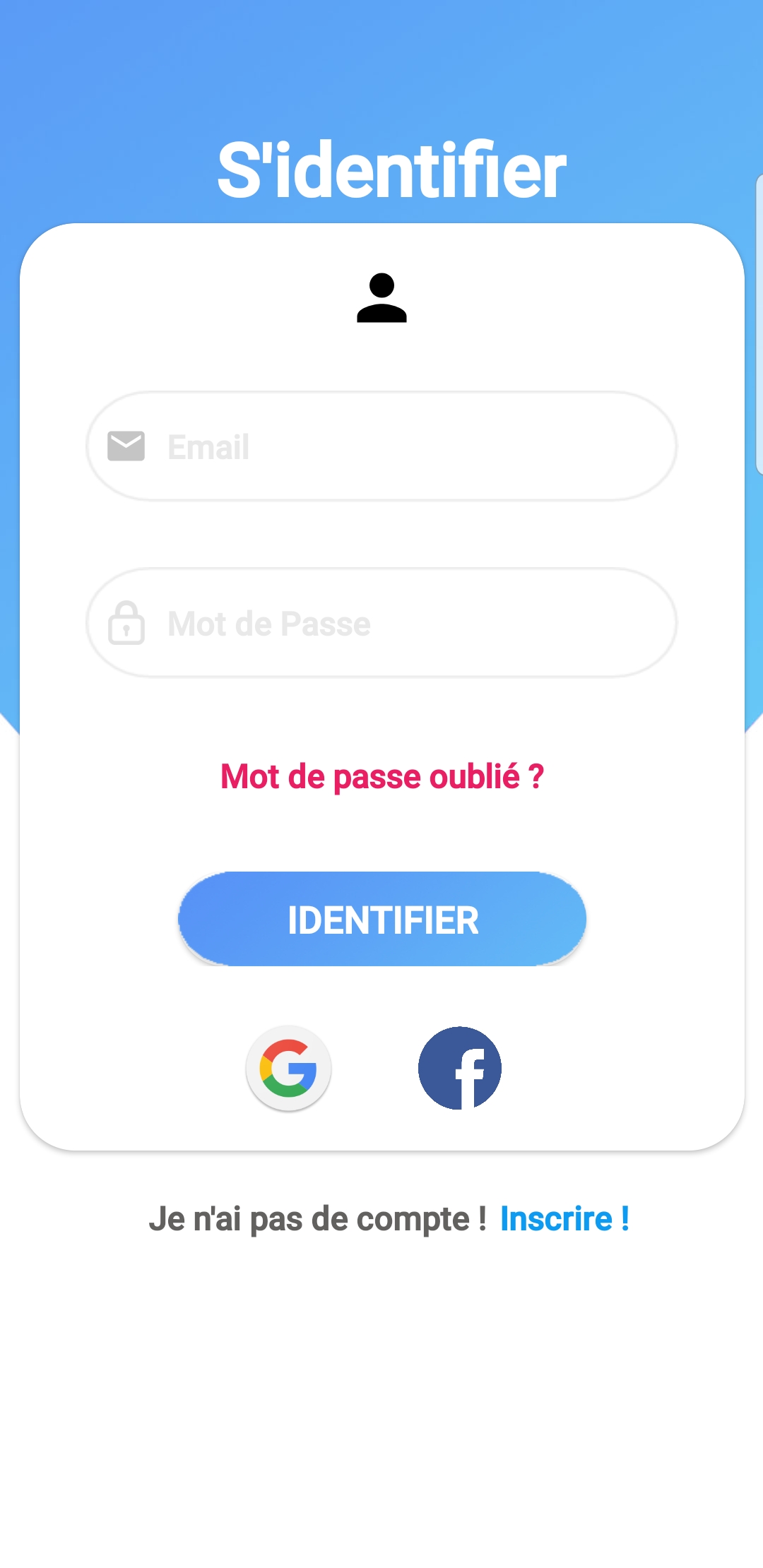Screen dimensions: 763x1568
Task: Click the envelope icon in the Email field
Action: (x=126, y=445)
